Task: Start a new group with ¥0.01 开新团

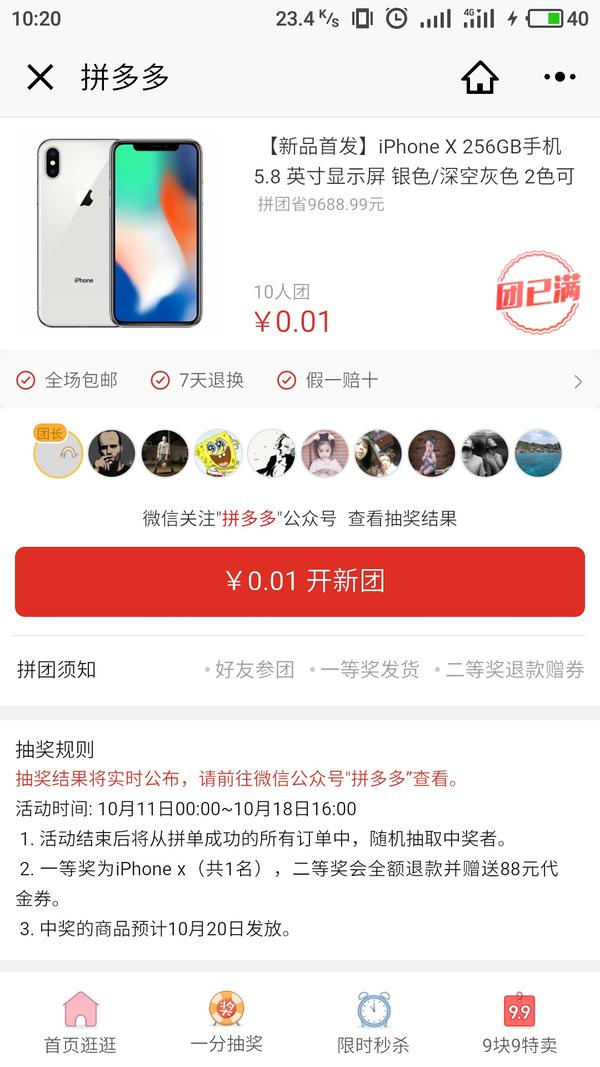Action: tap(300, 581)
